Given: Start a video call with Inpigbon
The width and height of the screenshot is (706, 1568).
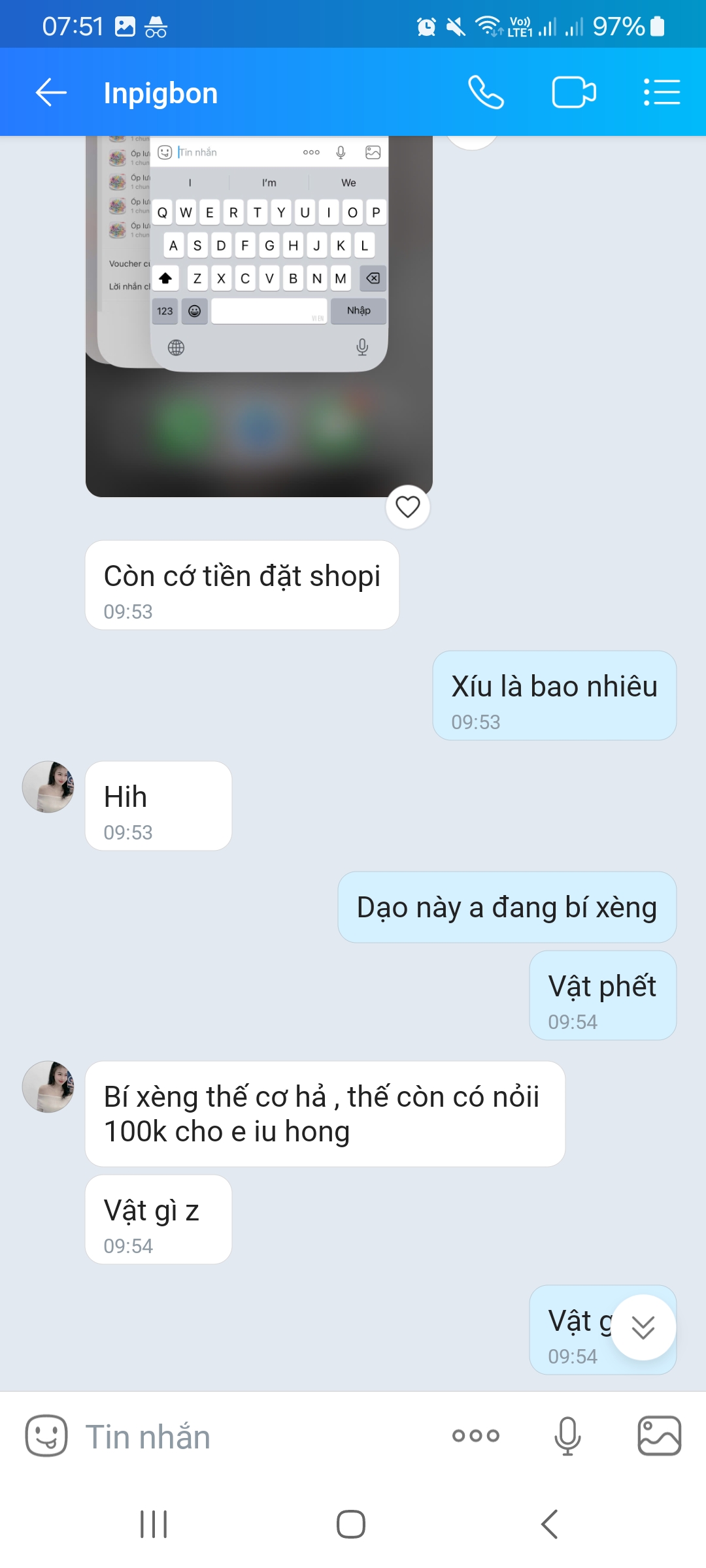Looking at the screenshot, I should click(573, 93).
